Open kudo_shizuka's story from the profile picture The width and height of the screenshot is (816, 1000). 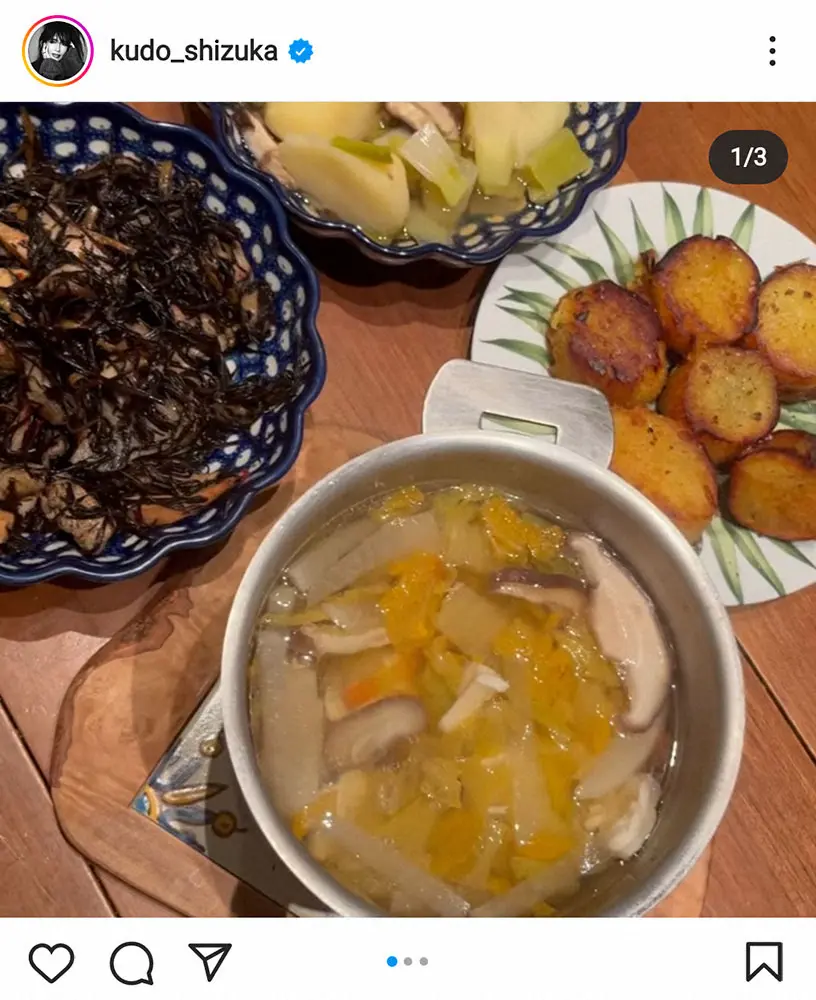point(57,51)
